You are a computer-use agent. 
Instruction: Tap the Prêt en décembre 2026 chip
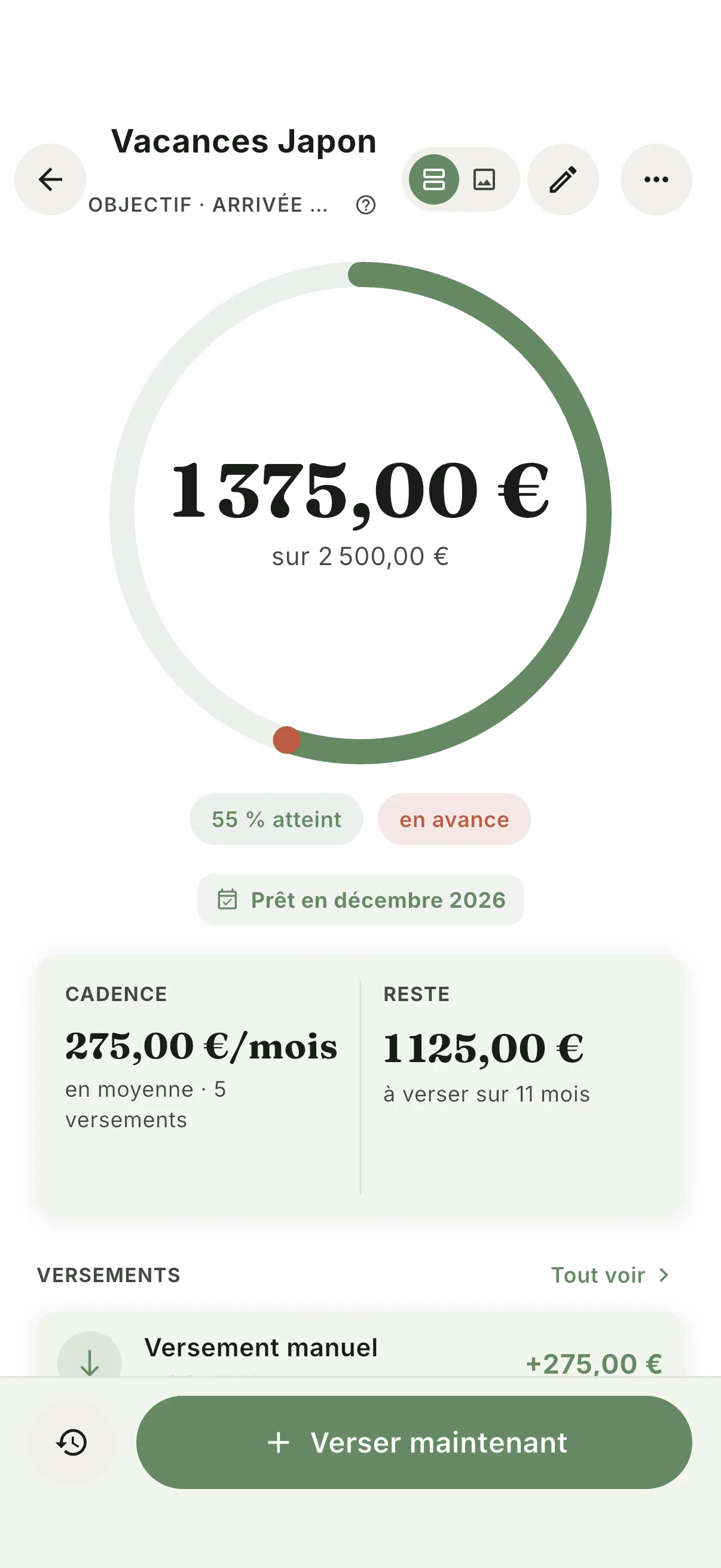[360, 899]
